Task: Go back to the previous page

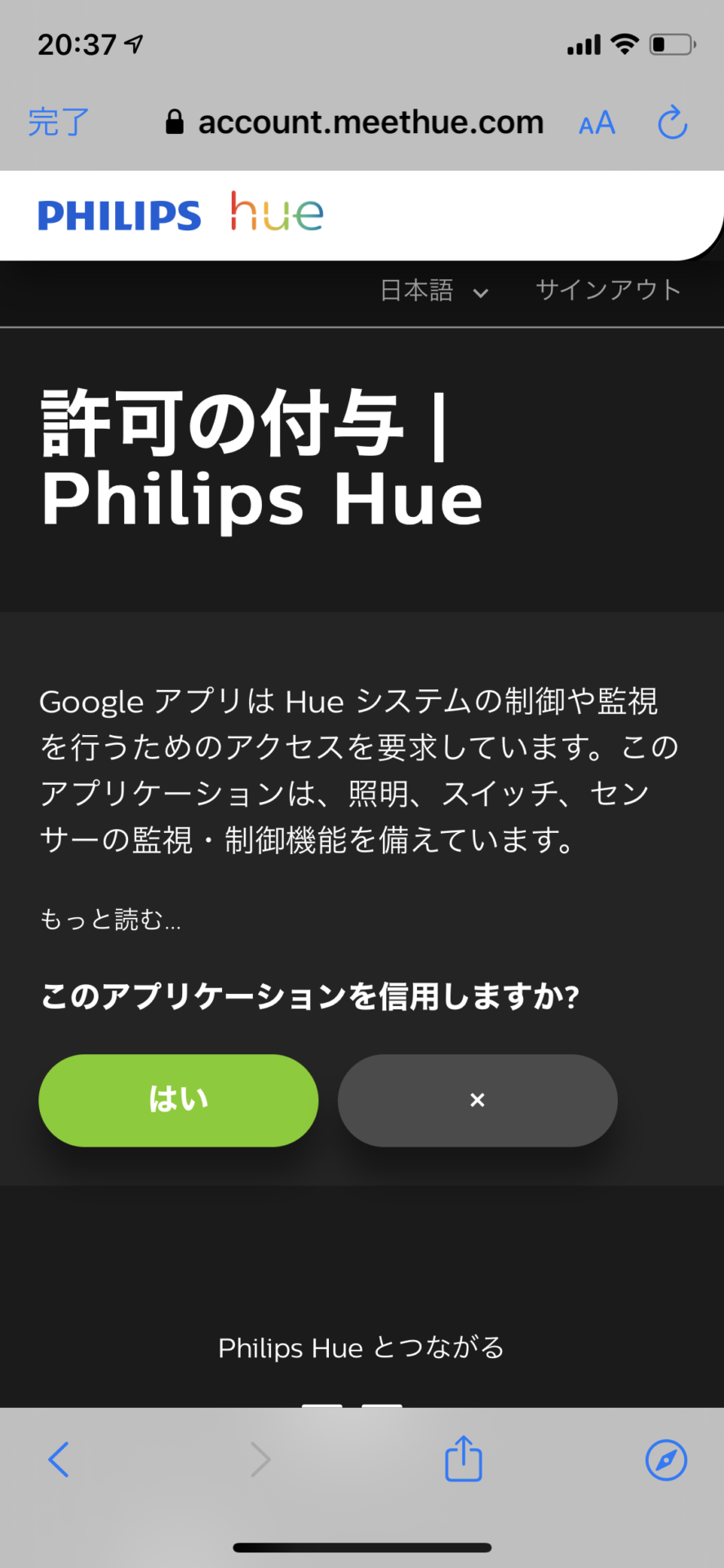Action: 59,1459
